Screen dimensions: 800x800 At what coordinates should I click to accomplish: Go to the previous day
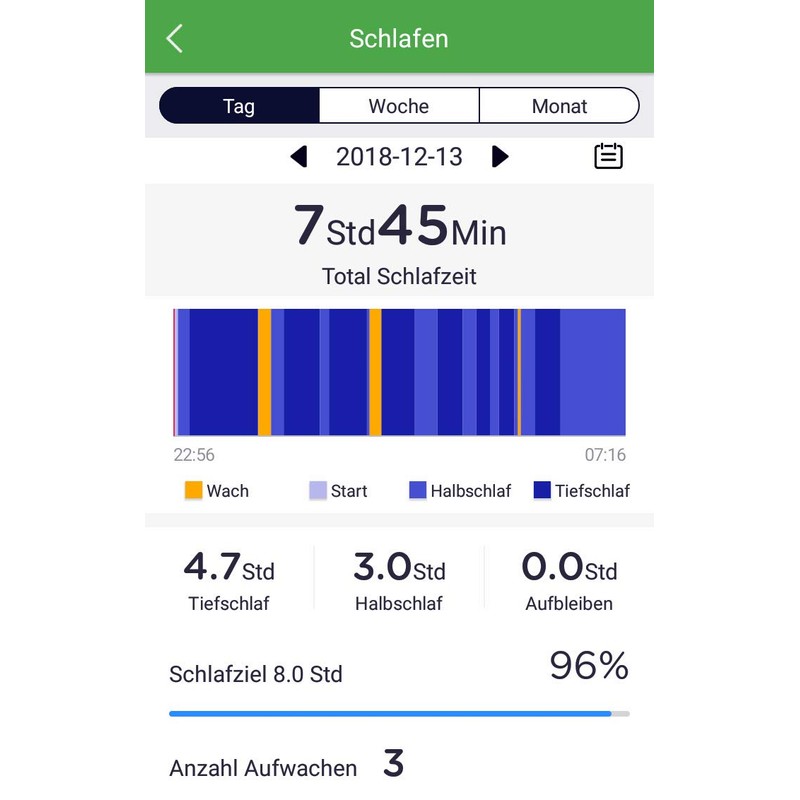pyautogui.click(x=298, y=157)
